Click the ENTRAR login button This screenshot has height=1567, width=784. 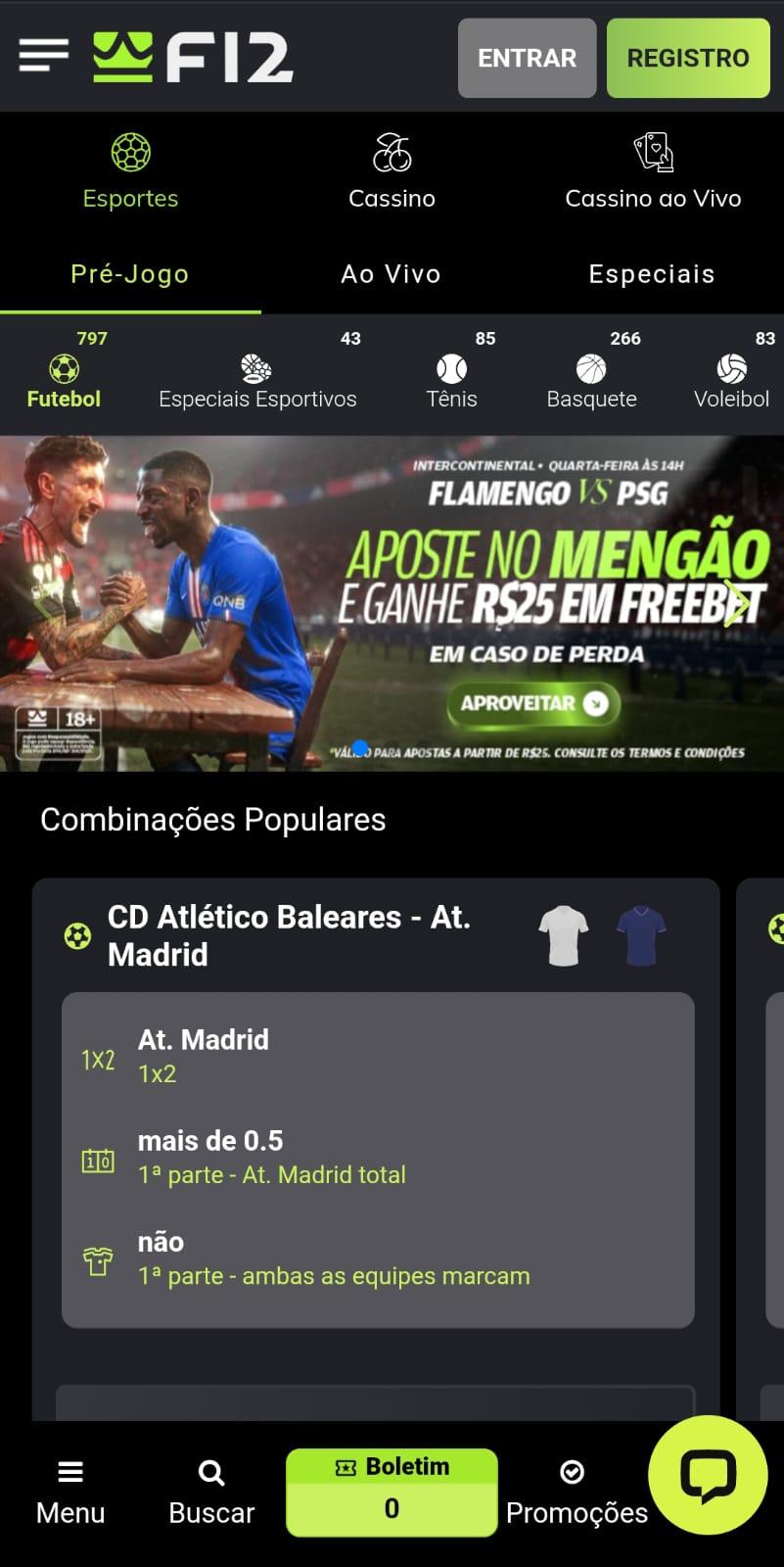coord(527,58)
